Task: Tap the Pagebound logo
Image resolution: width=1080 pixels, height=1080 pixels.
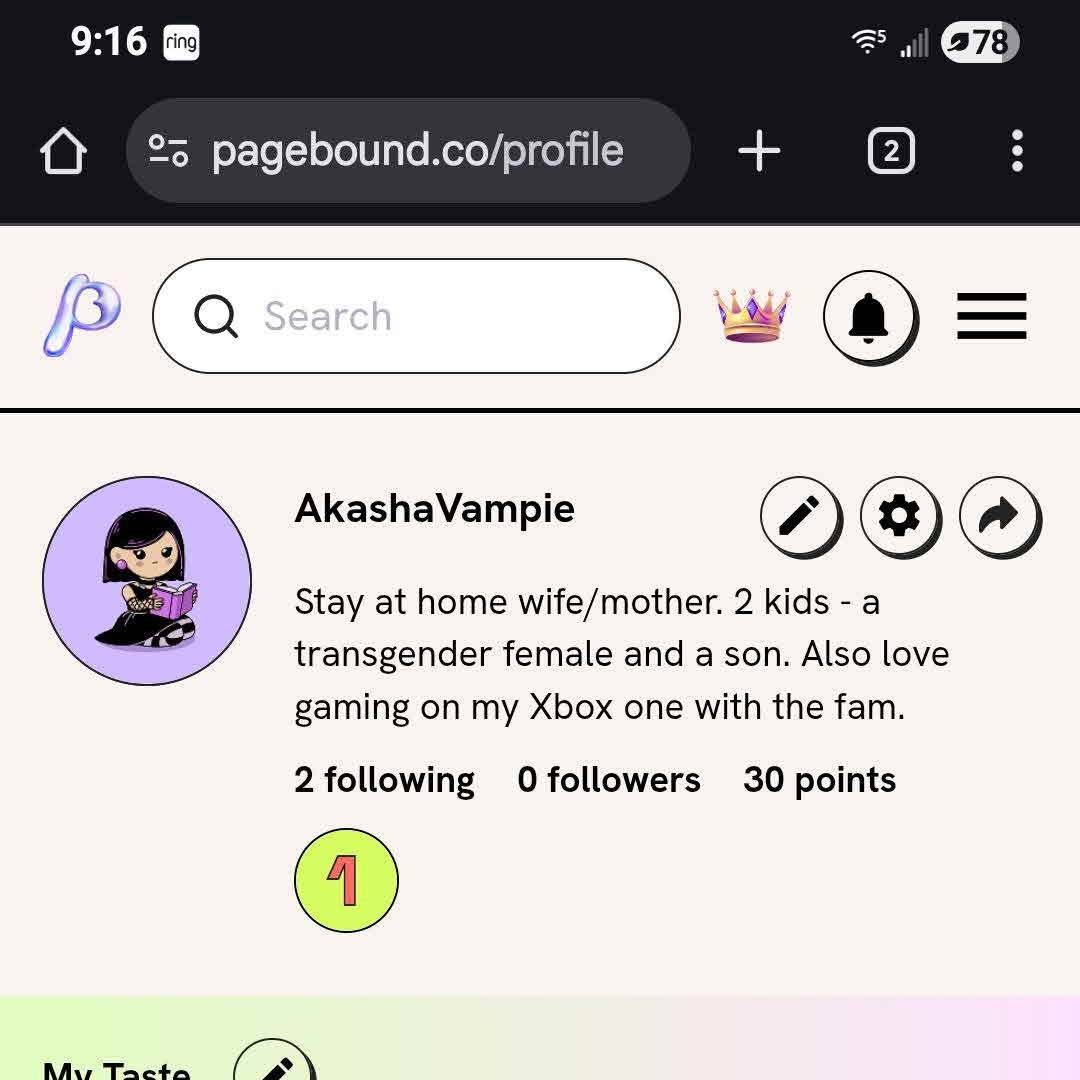Action: (82, 316)
